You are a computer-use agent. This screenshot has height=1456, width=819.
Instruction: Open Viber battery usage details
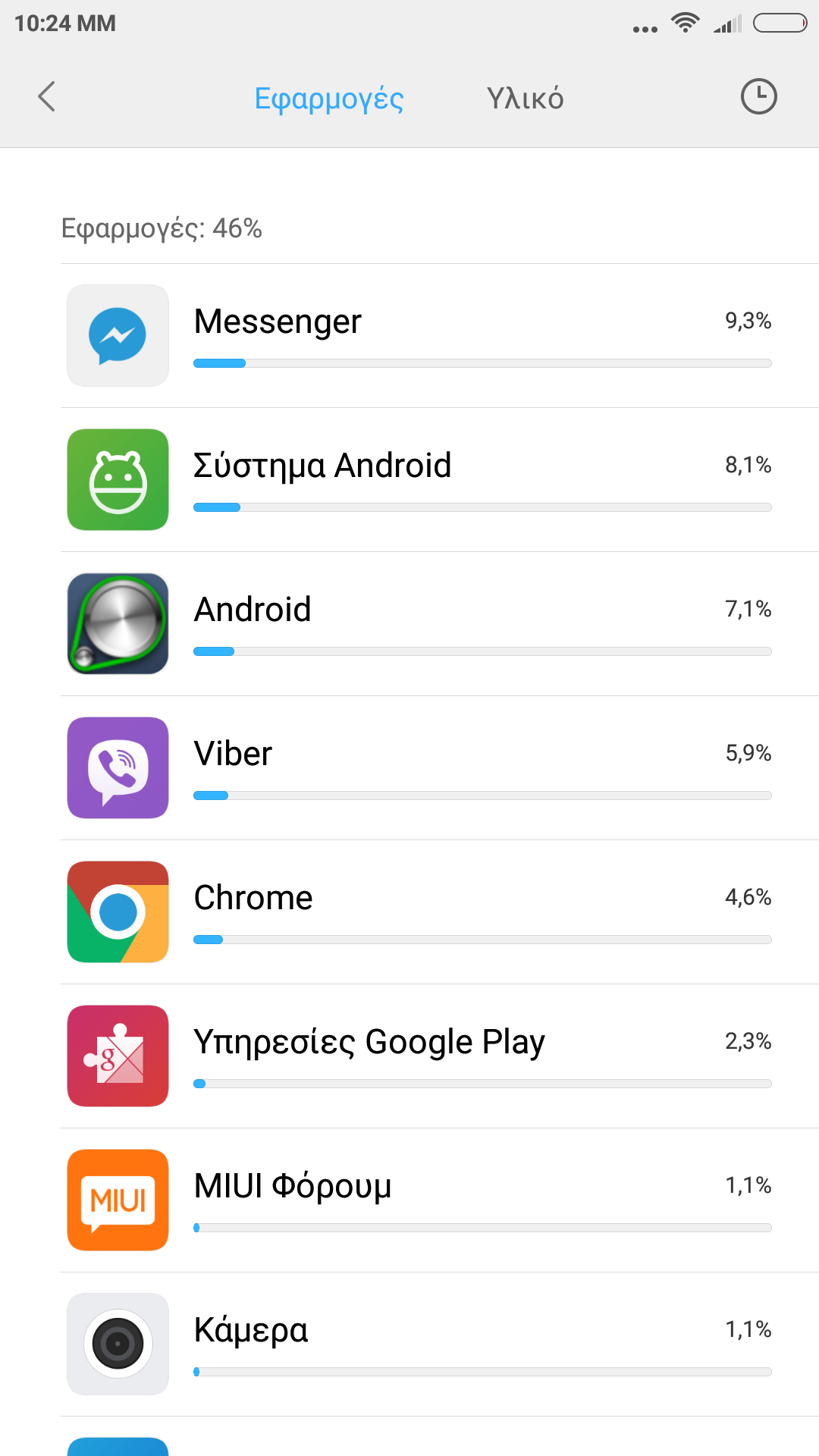[x=440, y=768]
